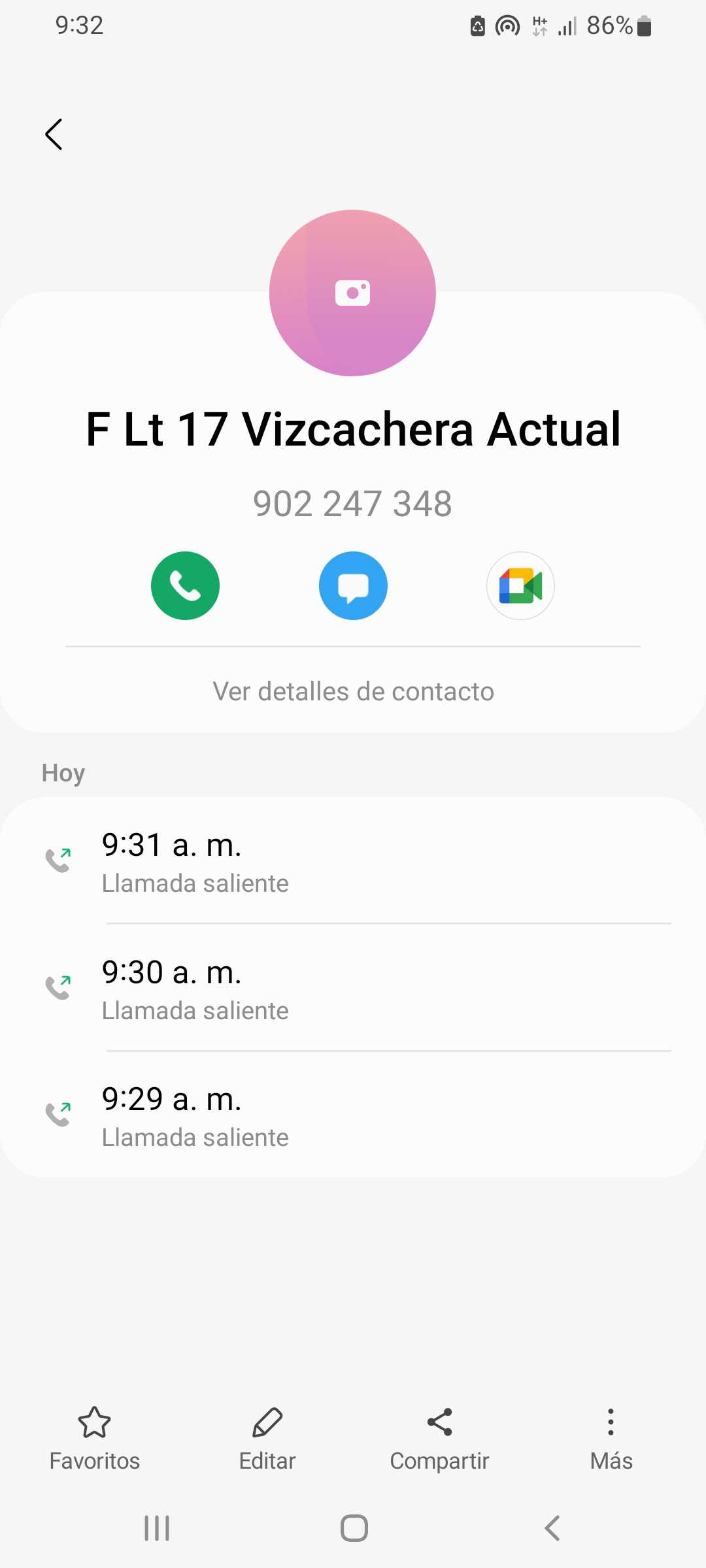This screenshot has width=706, height=1568.
Task: Open the Más options menu
Action: 611,1436
